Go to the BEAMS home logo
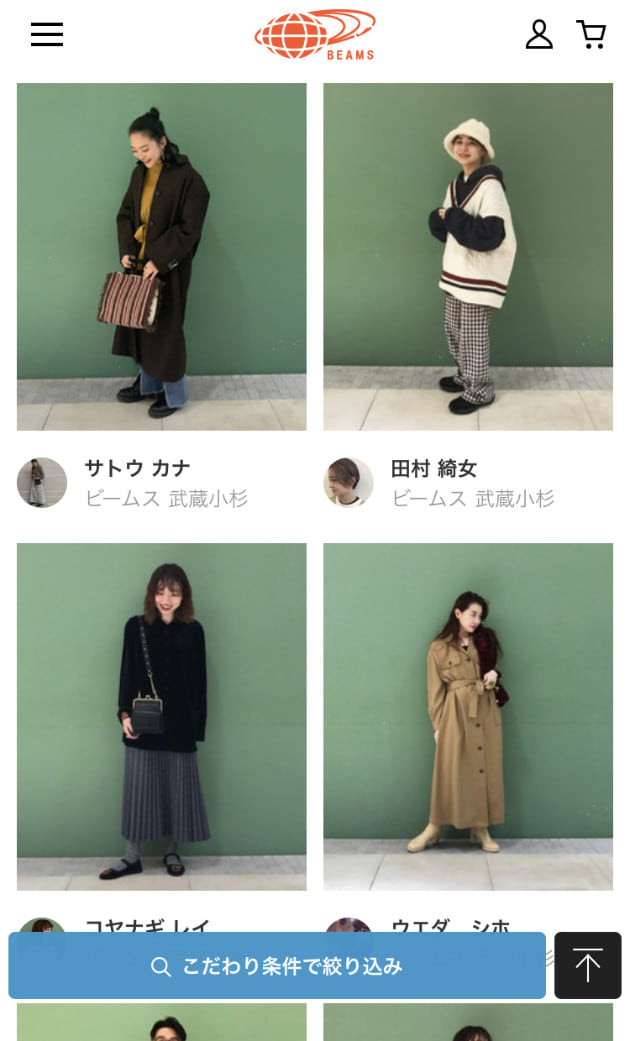The width and height of the screenshot is (630, 1041). pos(315,35)
